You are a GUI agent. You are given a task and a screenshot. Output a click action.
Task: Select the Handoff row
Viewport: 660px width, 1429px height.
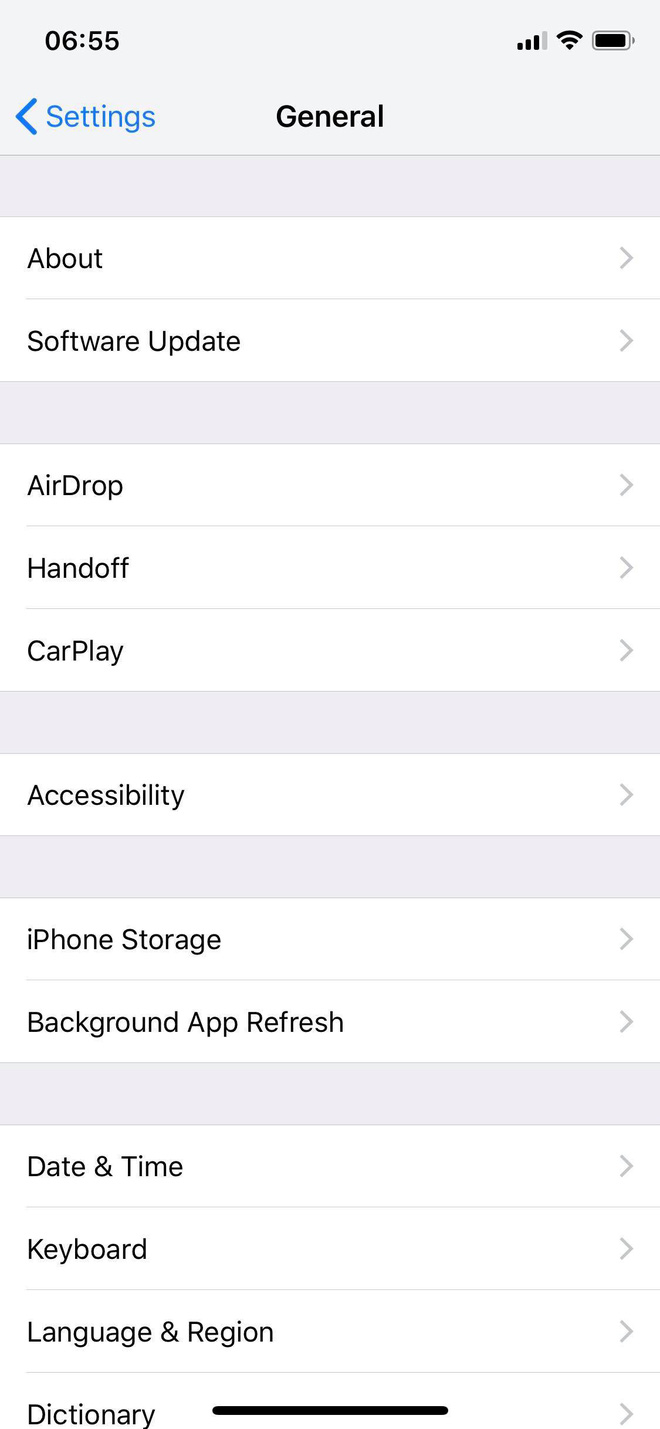pos(330,568)
